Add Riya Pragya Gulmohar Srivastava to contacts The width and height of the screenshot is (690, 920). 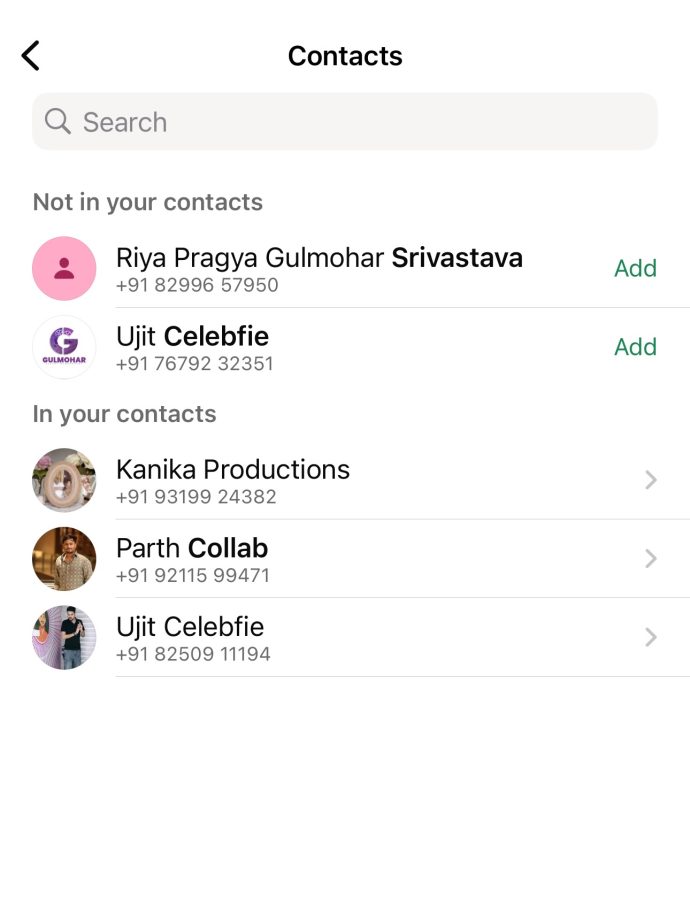click(635, 268)
